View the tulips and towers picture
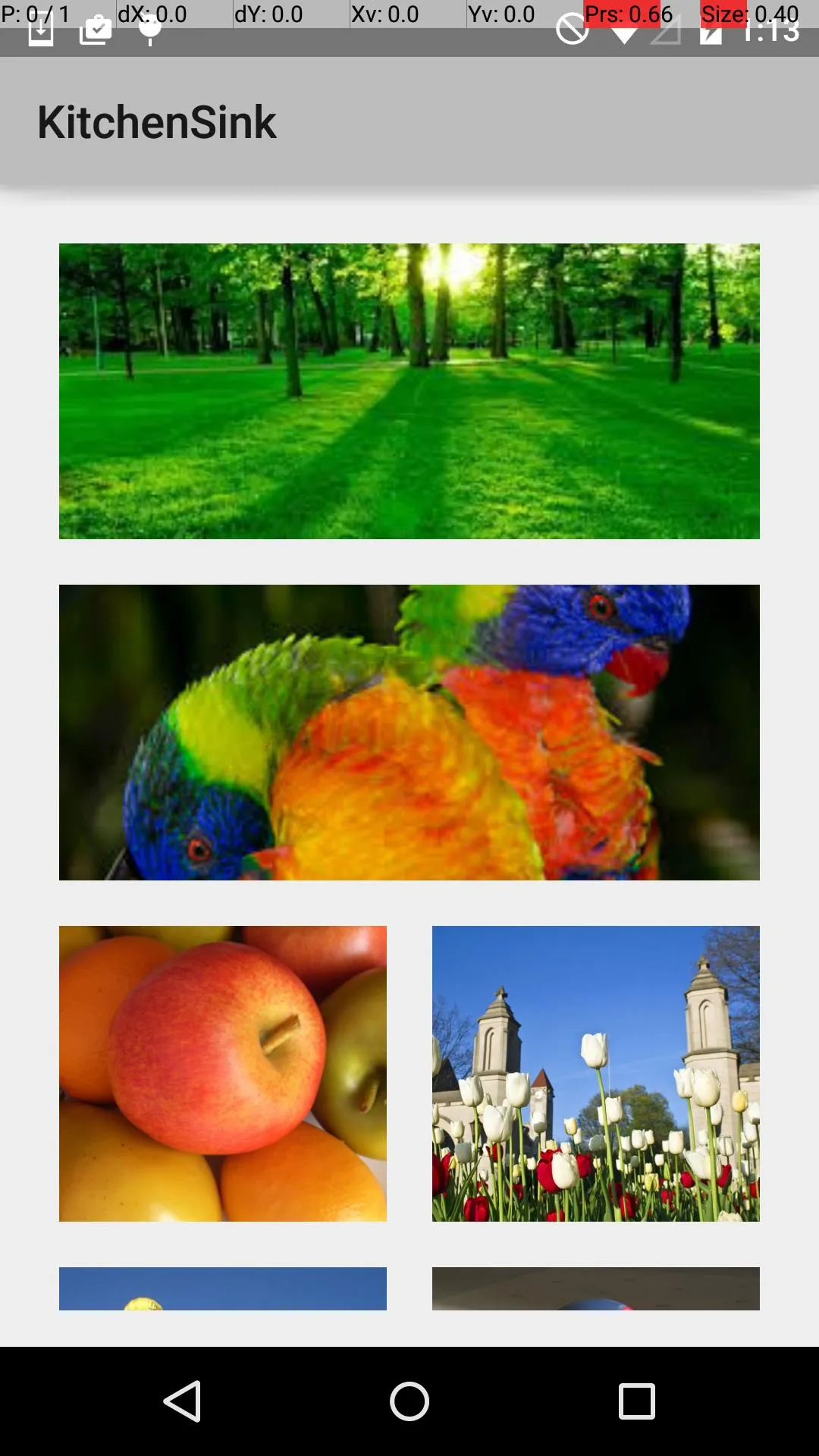Image resolution: width=819 pixels, height=1456 pixels. (x=596, y=1073)
